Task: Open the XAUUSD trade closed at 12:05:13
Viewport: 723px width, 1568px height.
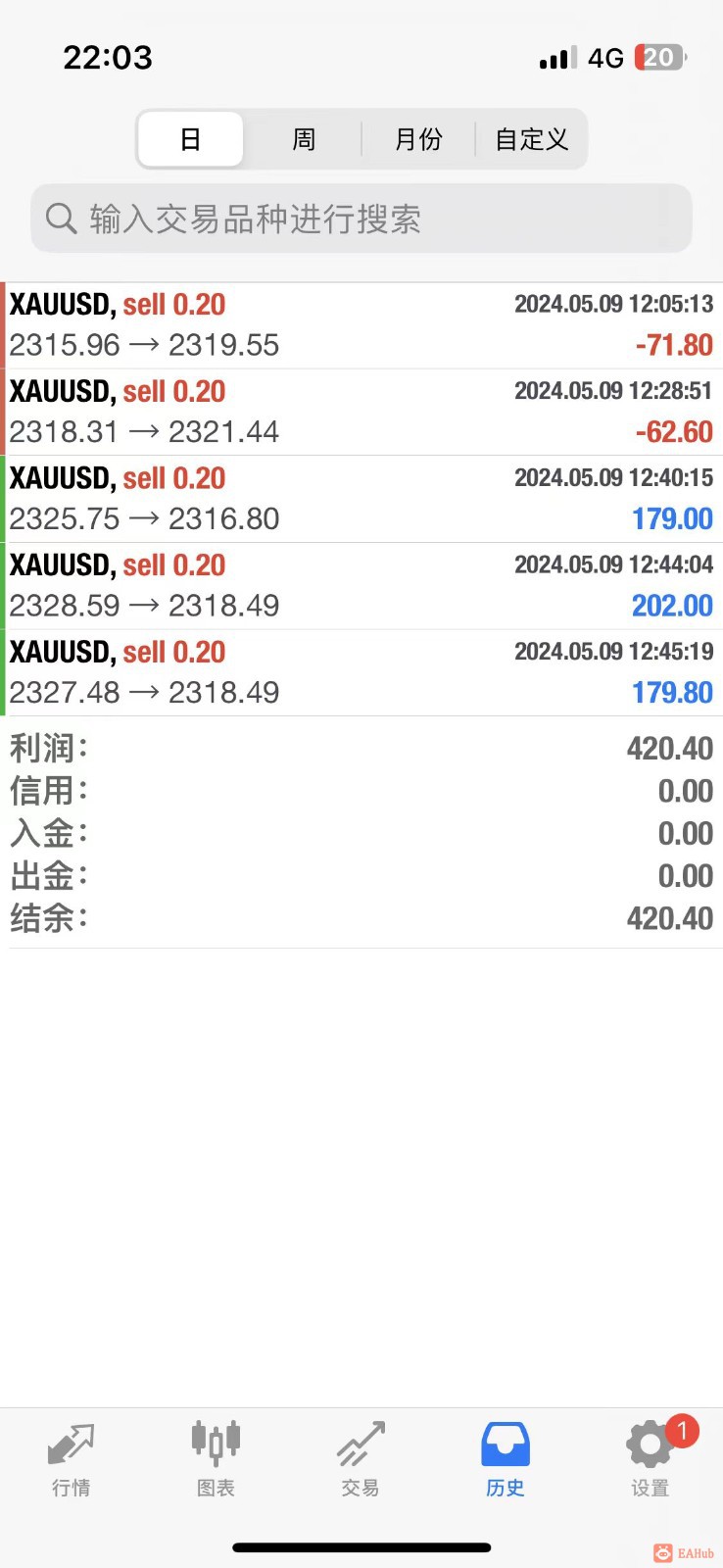Action: pos(361,325)
